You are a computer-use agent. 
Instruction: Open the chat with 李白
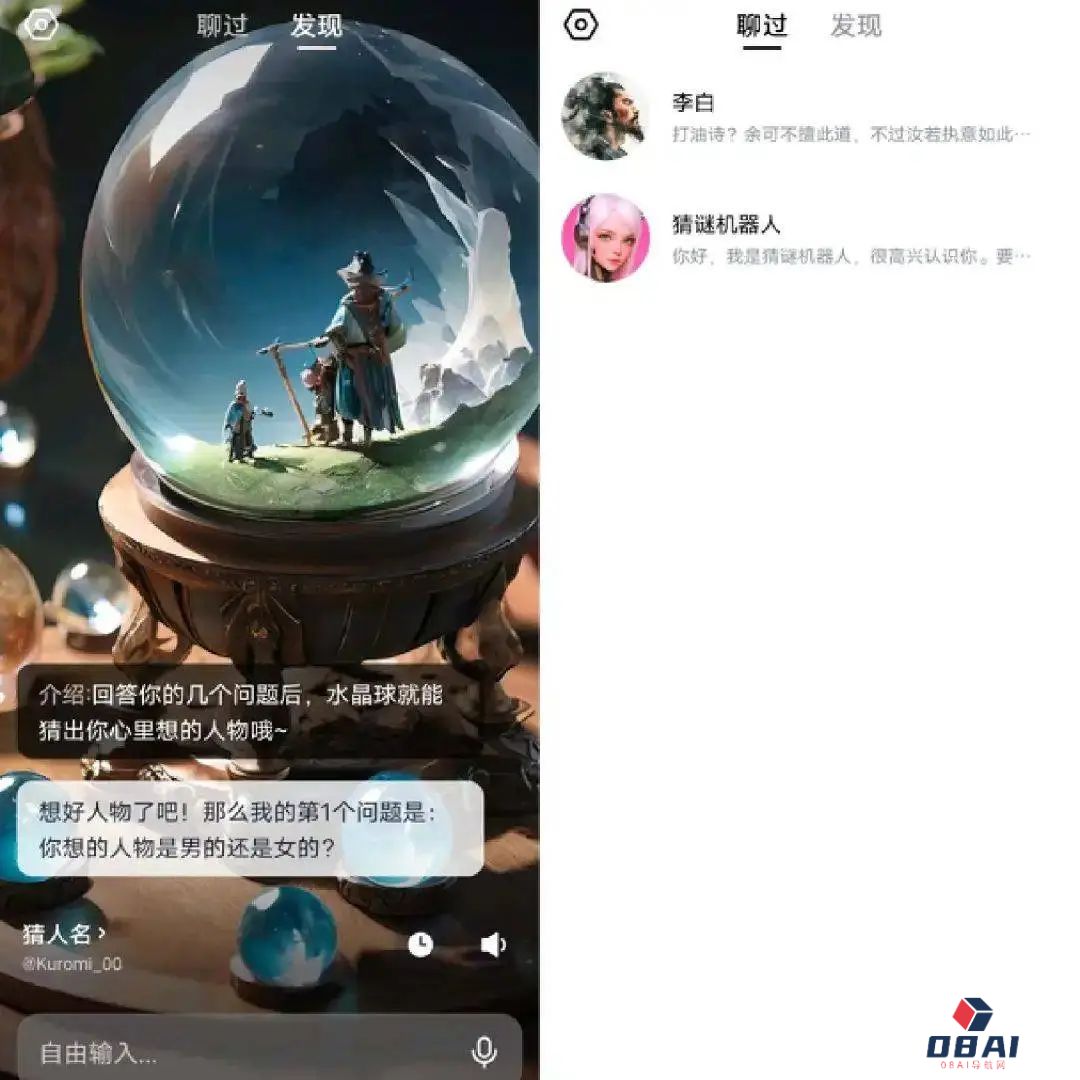[x=800, y=117]
